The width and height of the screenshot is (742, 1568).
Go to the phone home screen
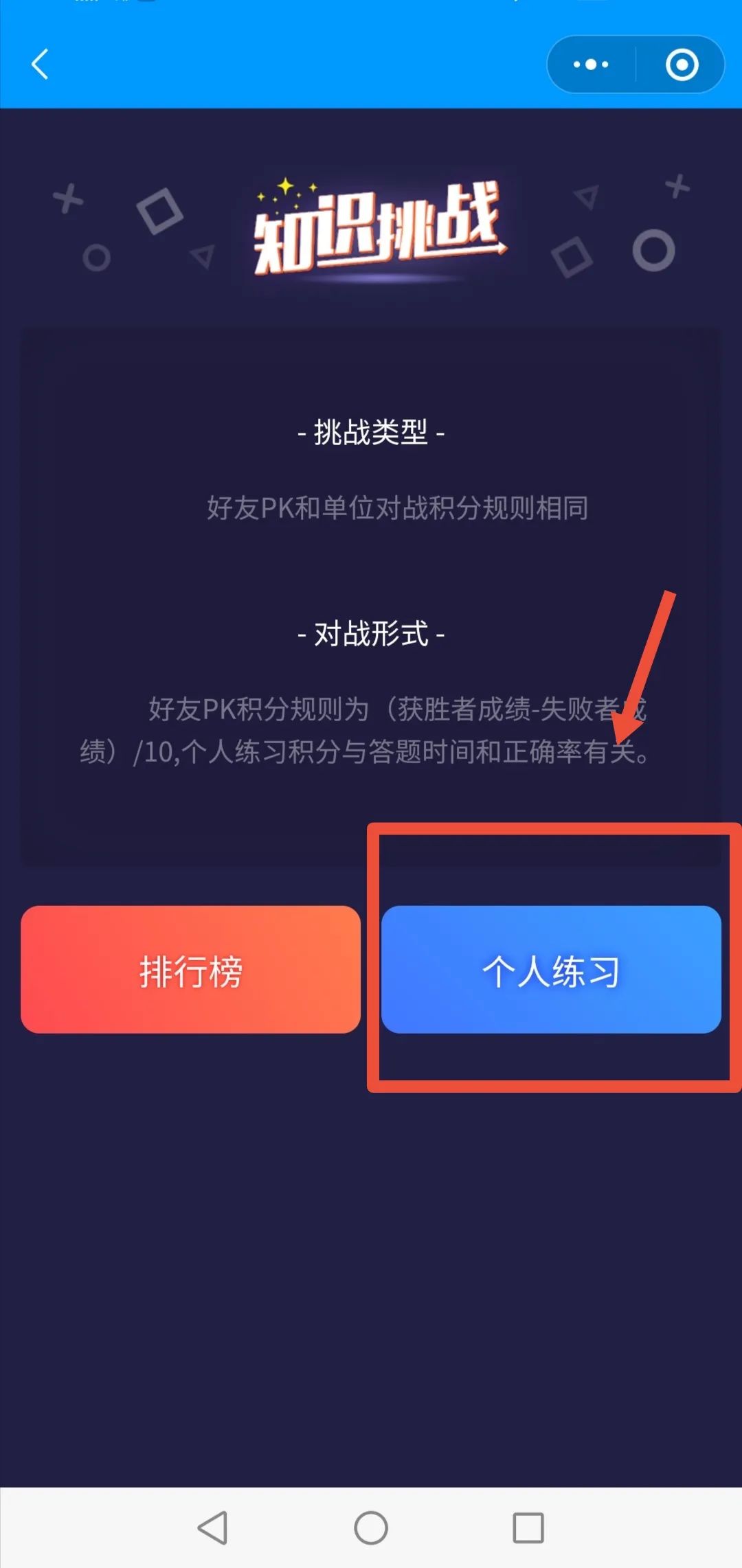[x=371, y=1527]
